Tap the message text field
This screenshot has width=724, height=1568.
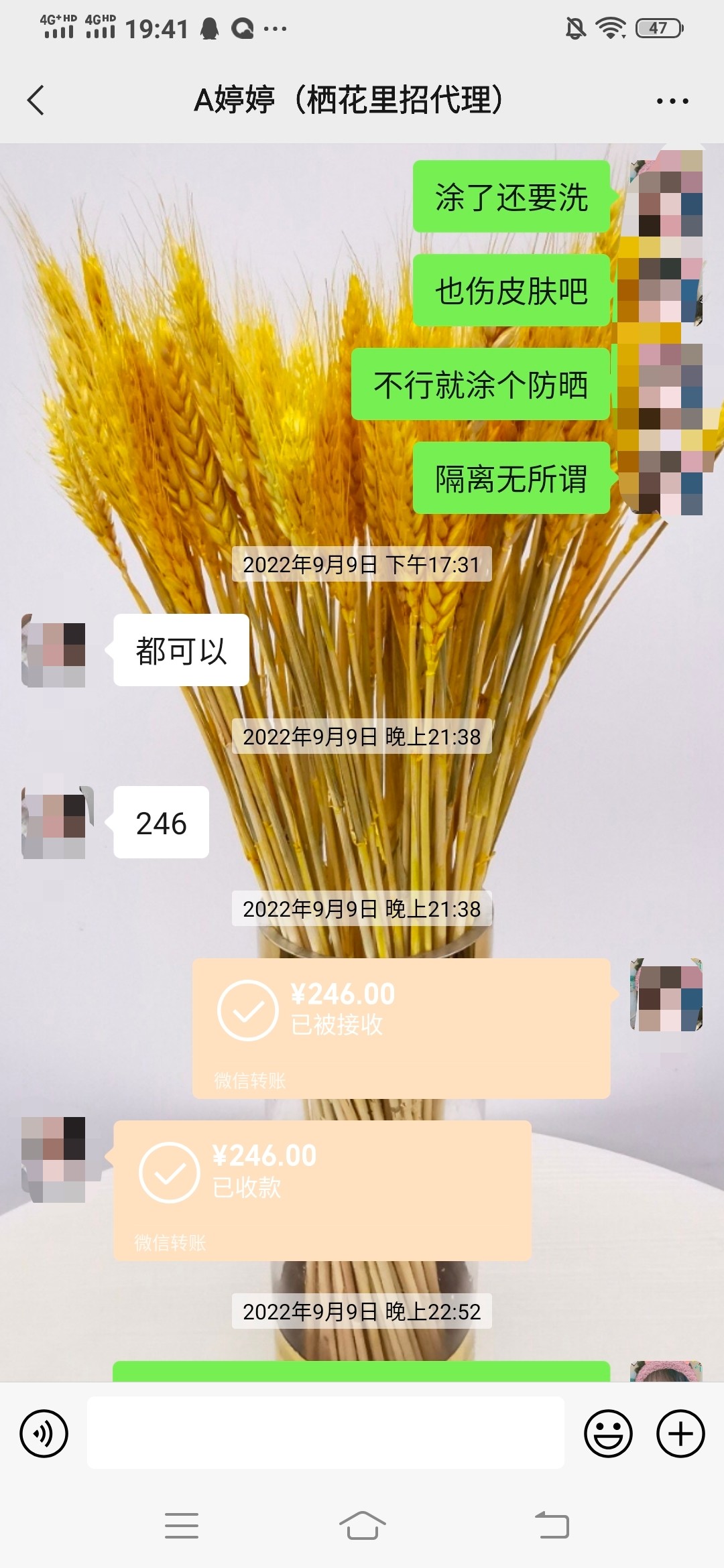(325, 1433)
